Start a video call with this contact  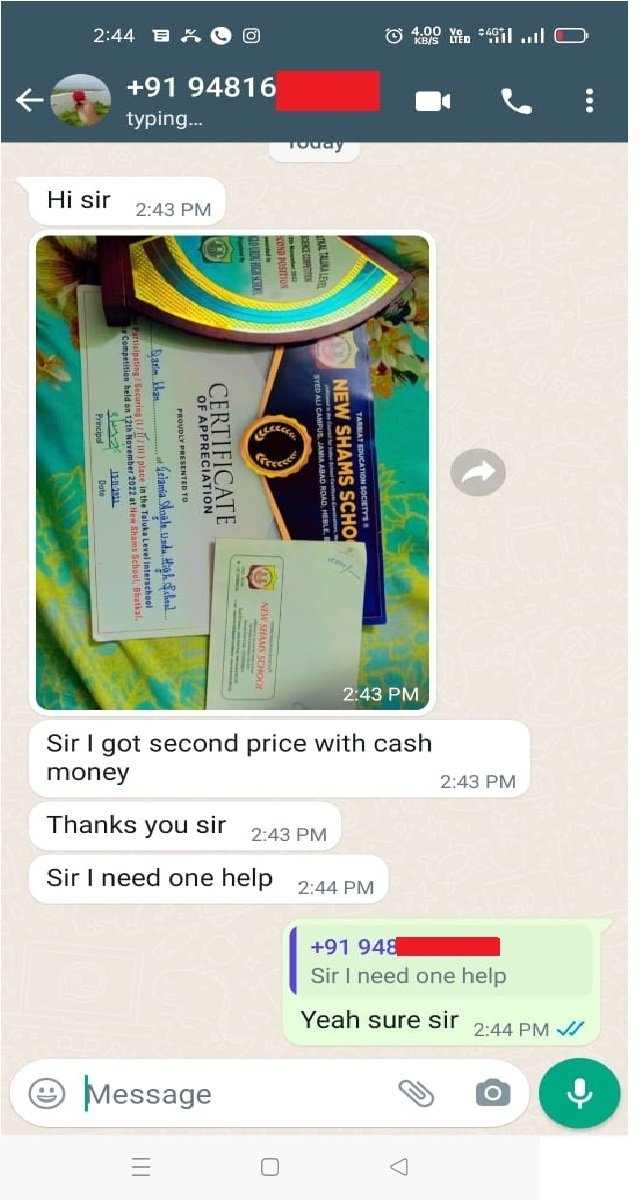432,101
